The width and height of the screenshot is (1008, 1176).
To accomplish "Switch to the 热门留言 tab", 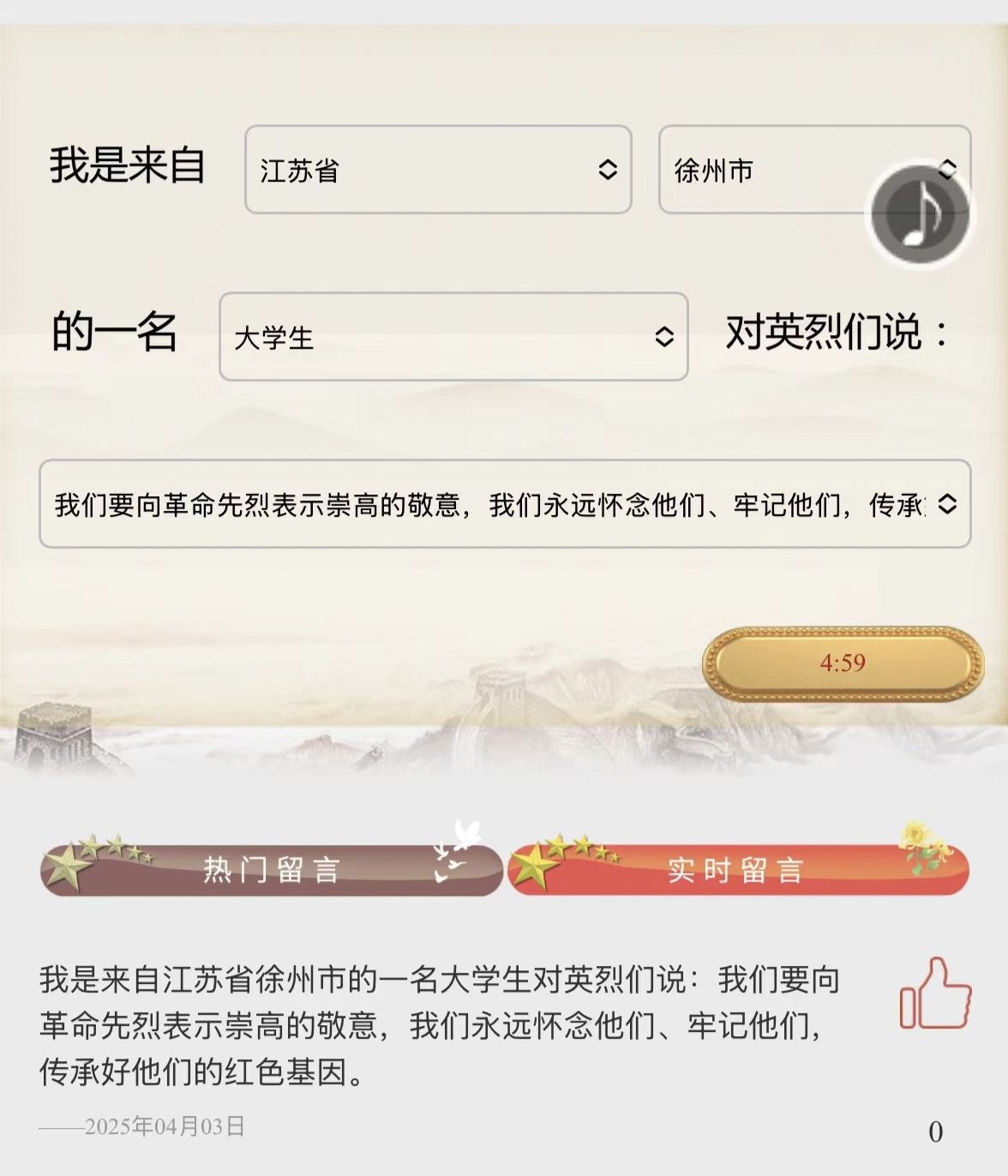I will pyautogui.click(x=271, y=869).
